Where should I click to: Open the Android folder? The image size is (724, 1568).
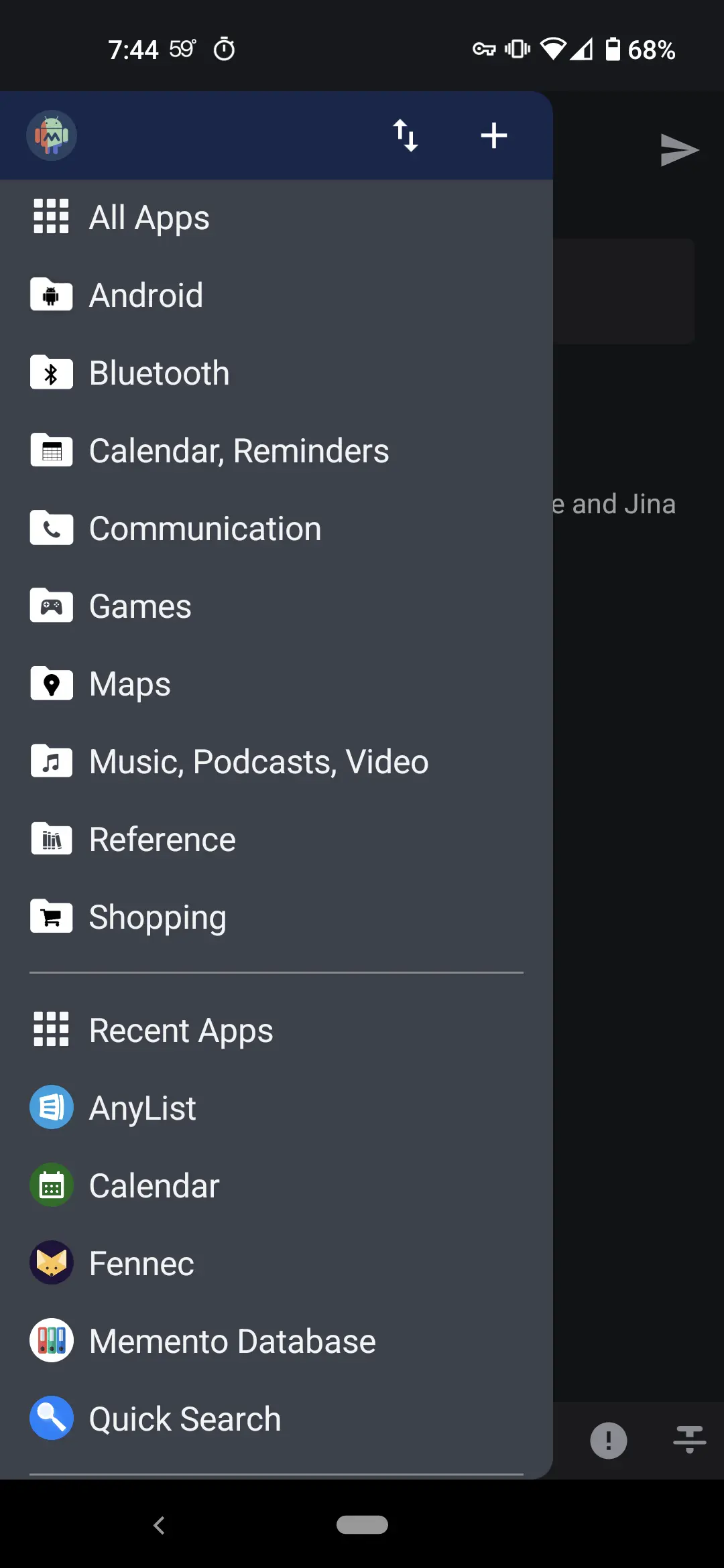tap(276, 296)
